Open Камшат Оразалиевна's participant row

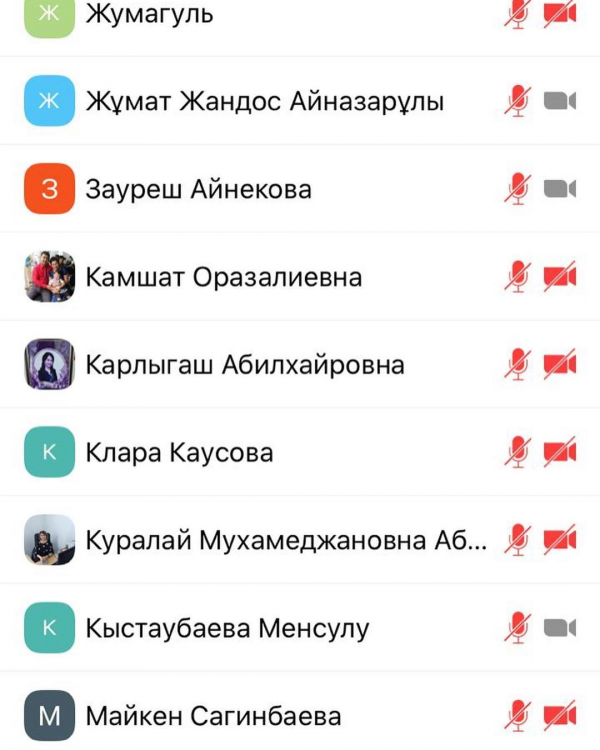pos(223,277)
